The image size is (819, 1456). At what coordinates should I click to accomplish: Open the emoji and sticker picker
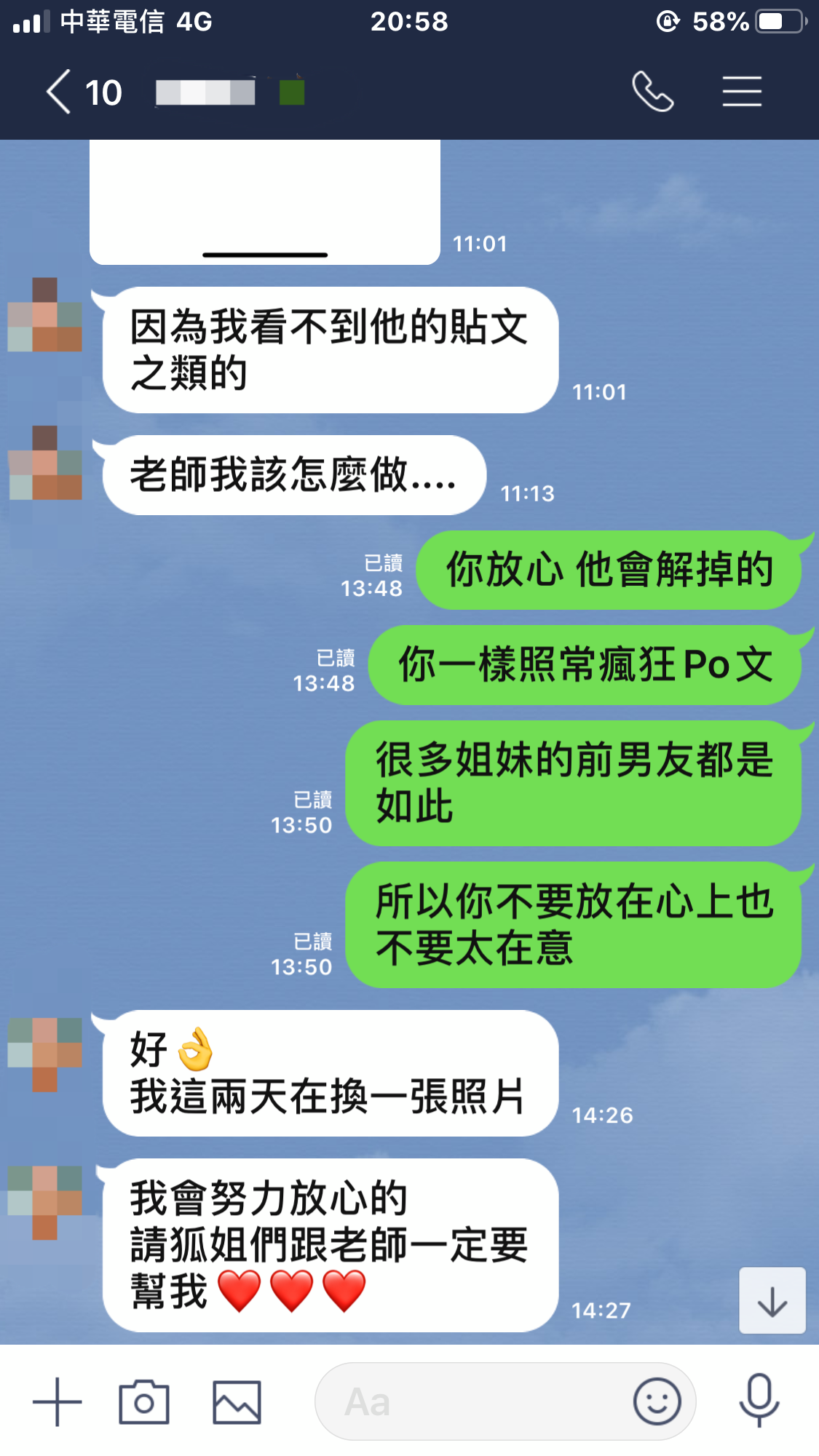657,1402
